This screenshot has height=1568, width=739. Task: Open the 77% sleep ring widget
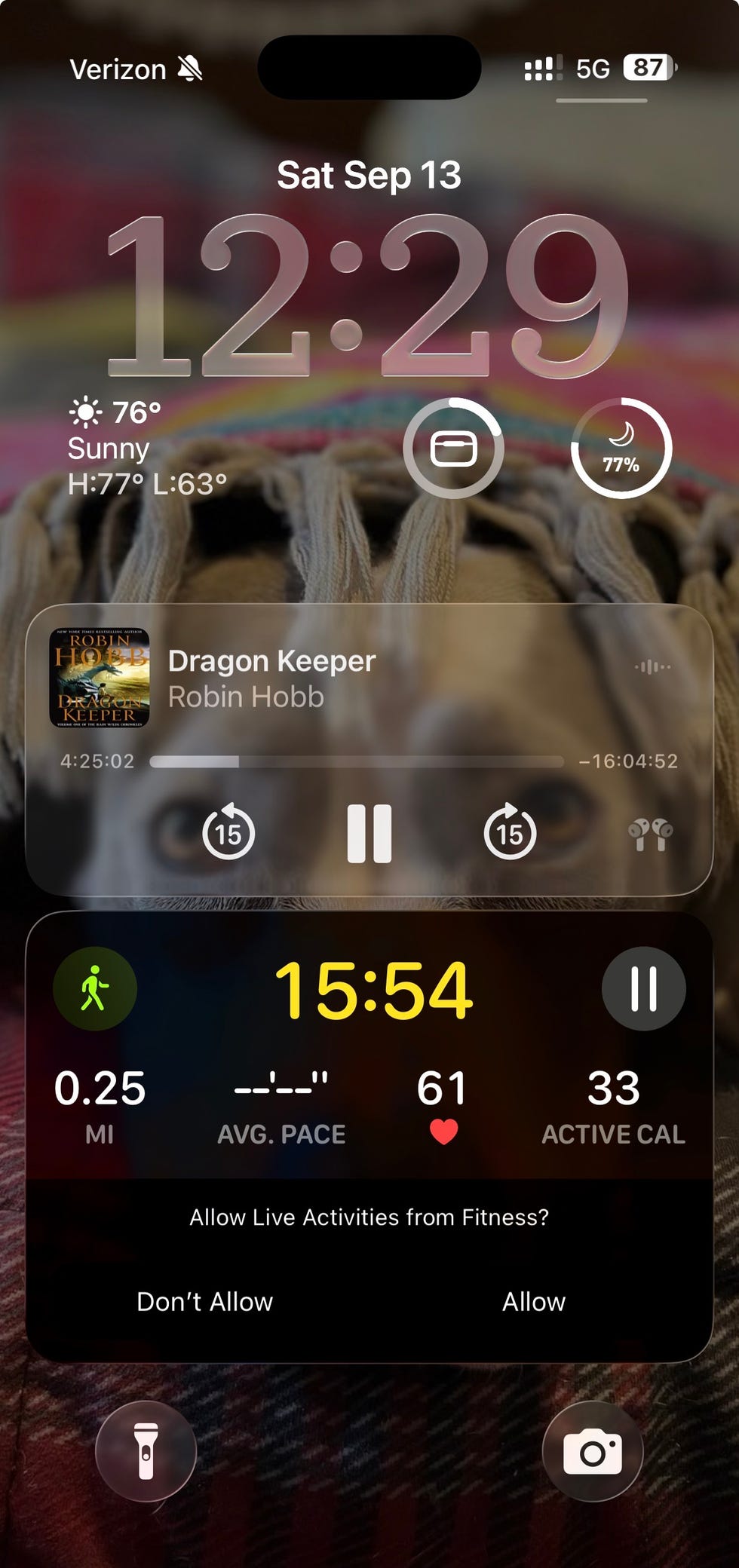tap(621, 449)
